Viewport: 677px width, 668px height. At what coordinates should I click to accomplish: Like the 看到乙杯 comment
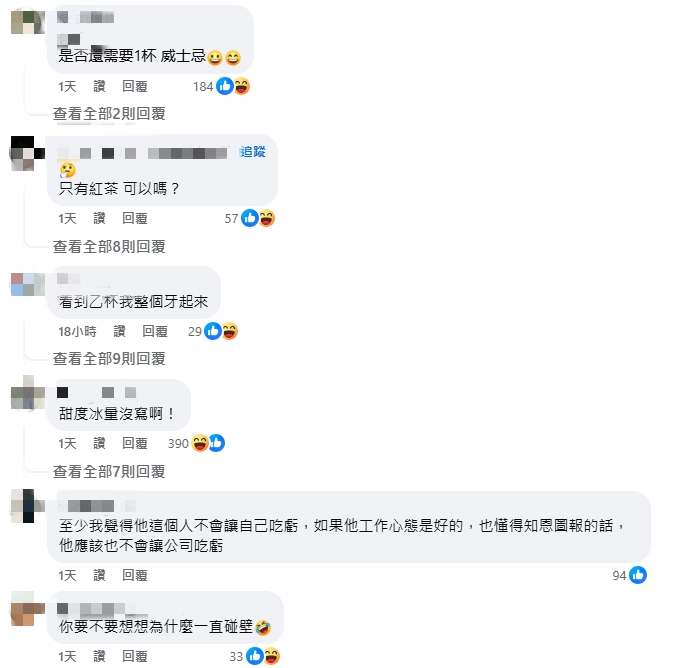coord(120,331)
